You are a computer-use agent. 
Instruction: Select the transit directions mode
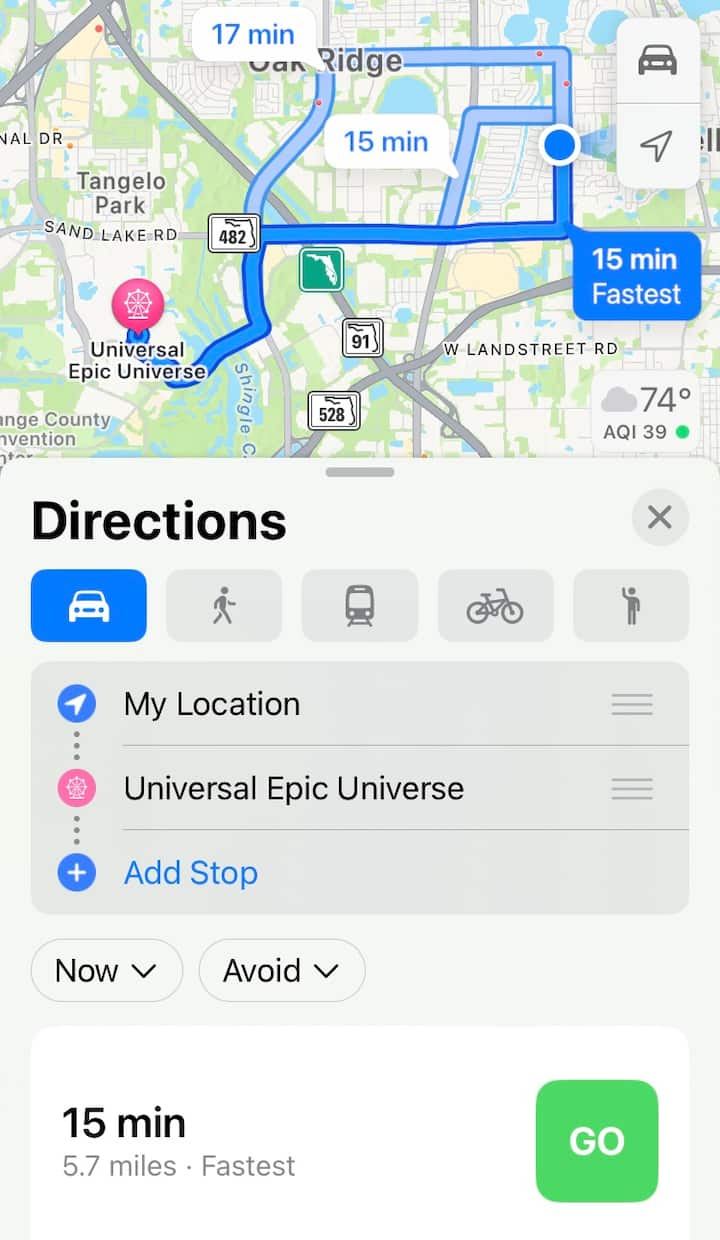click(x=360, y=605)
